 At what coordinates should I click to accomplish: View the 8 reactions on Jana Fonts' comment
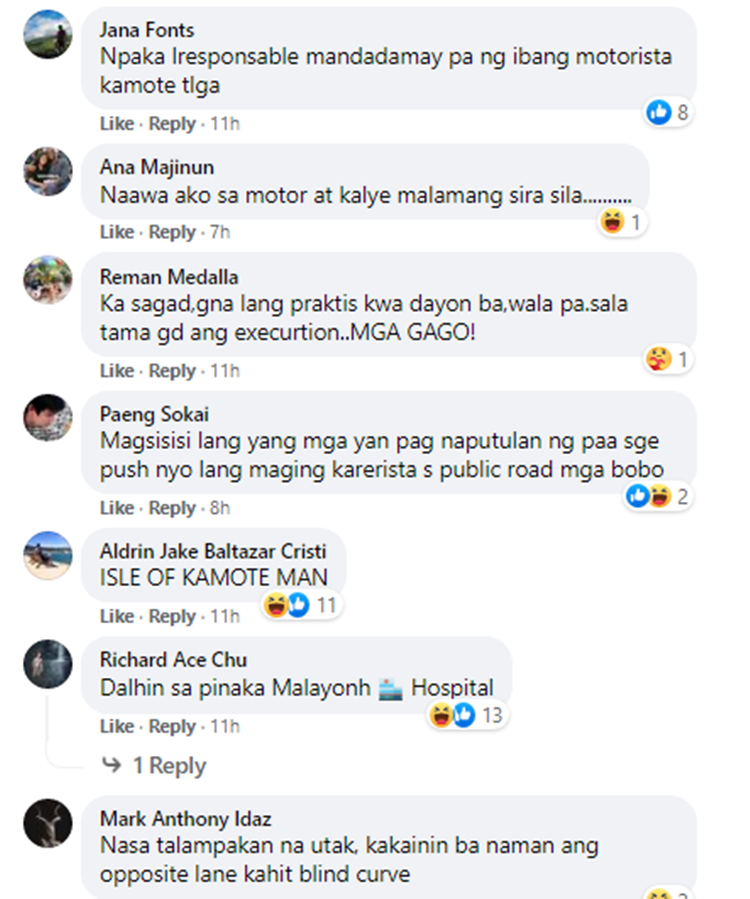coord(669,113)
